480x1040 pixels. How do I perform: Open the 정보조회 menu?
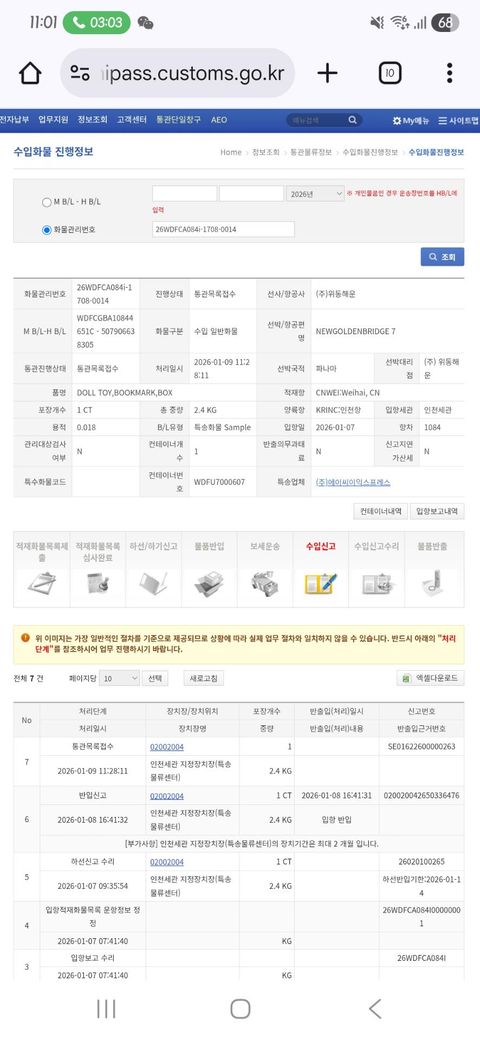tap(92, 120)
